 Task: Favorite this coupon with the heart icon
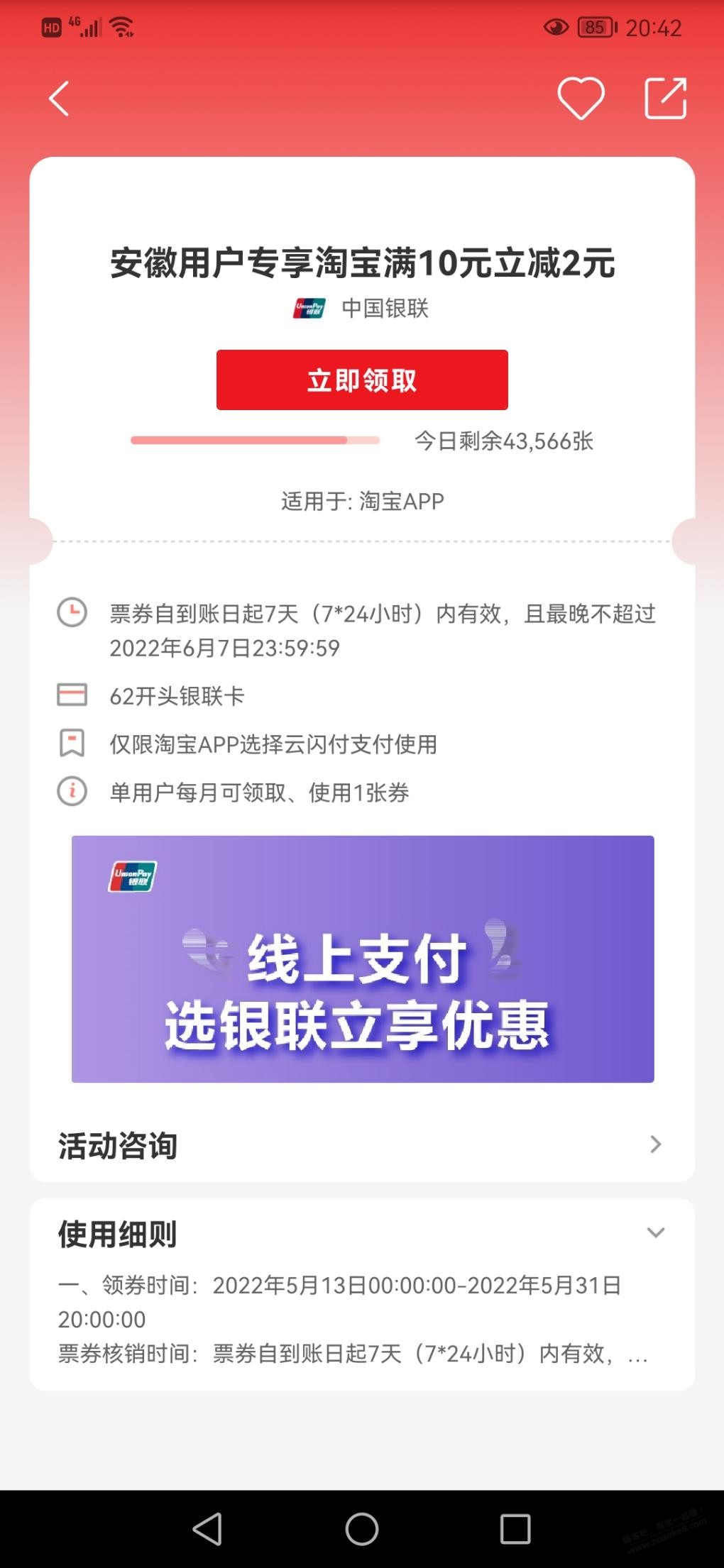pyautogui.click(x=581, y=98)
